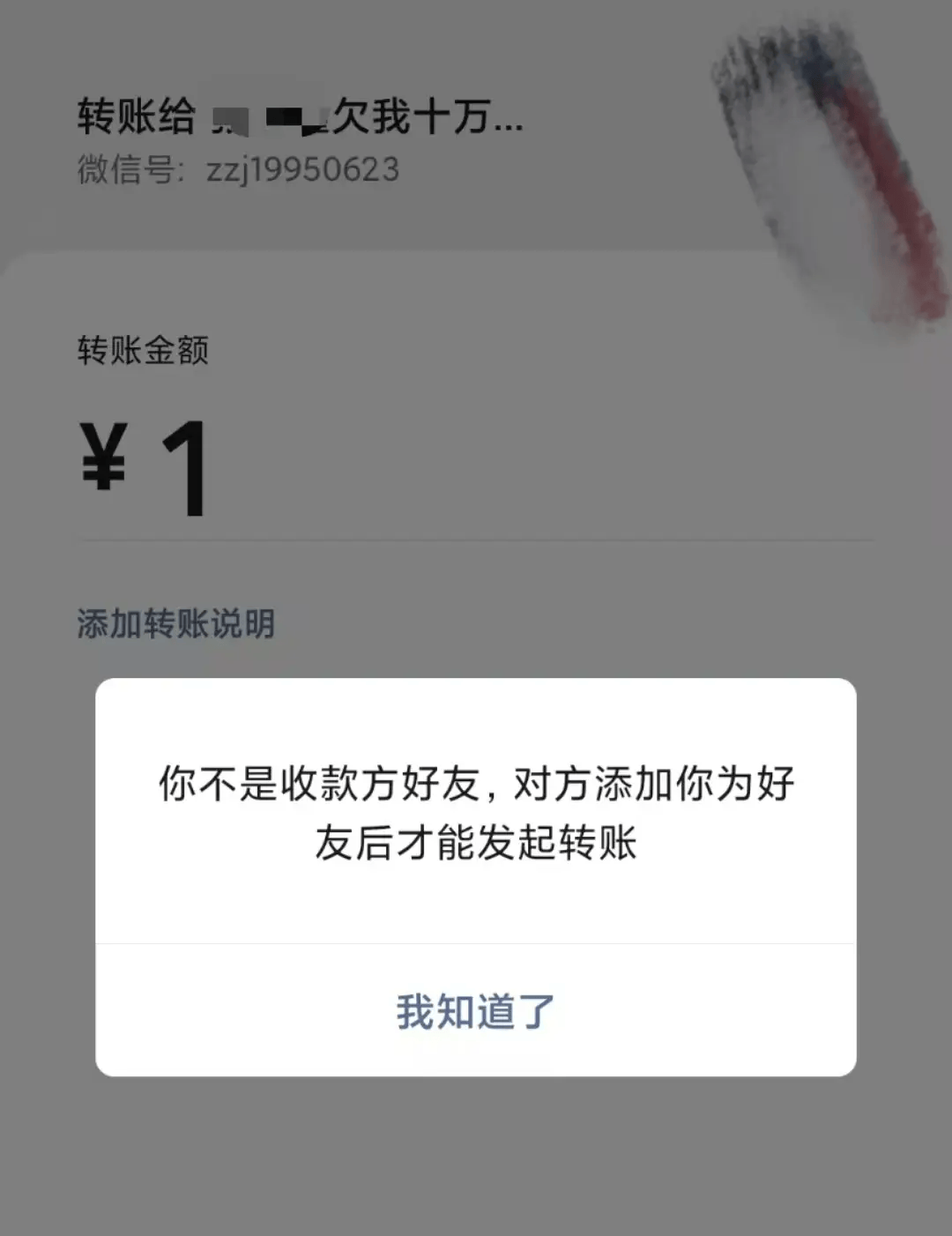Click the second line 友后才能发起转账

point(476,840)
